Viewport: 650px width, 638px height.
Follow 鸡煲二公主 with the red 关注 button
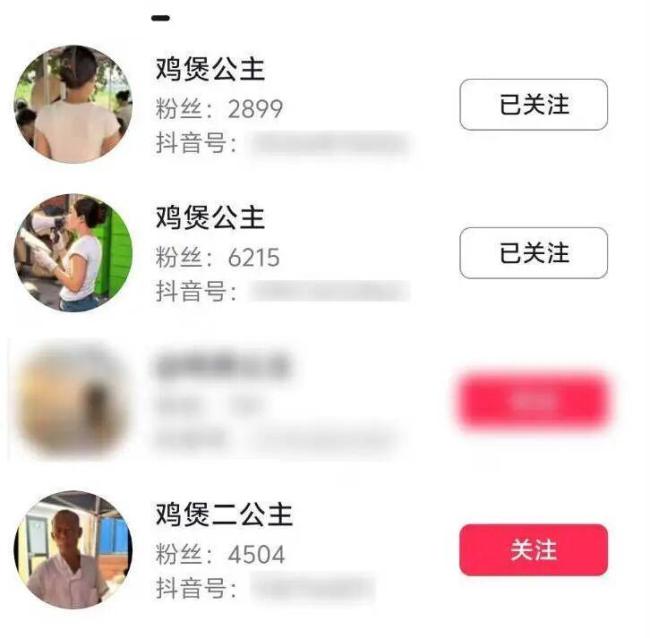[x=533, y=550]
